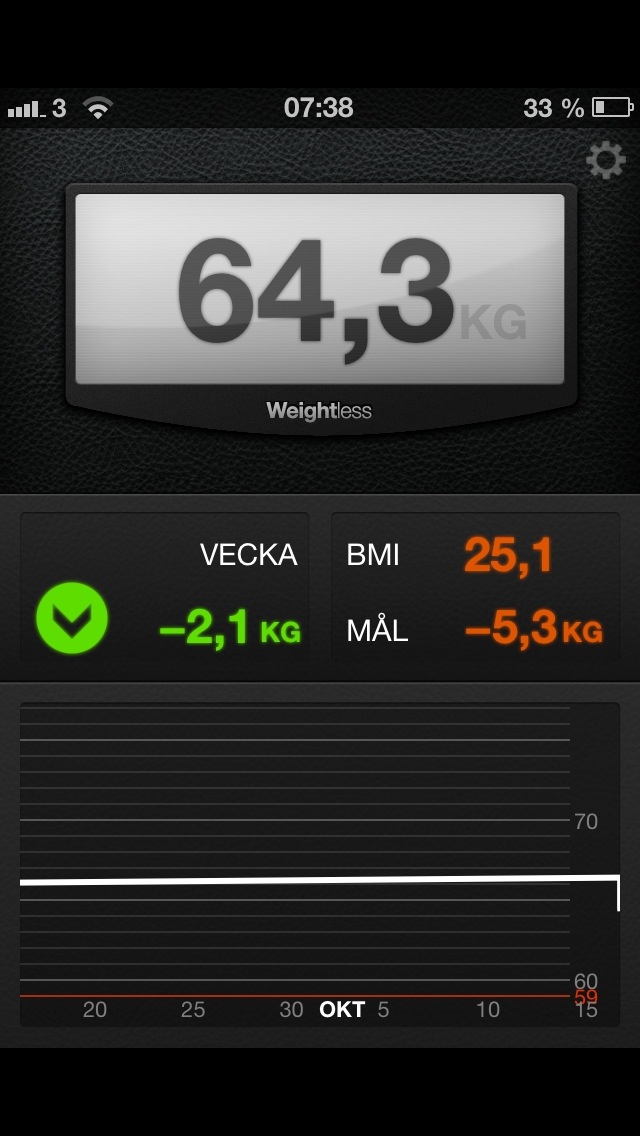Tap the 64,3 KG scale display

point(320,289)
